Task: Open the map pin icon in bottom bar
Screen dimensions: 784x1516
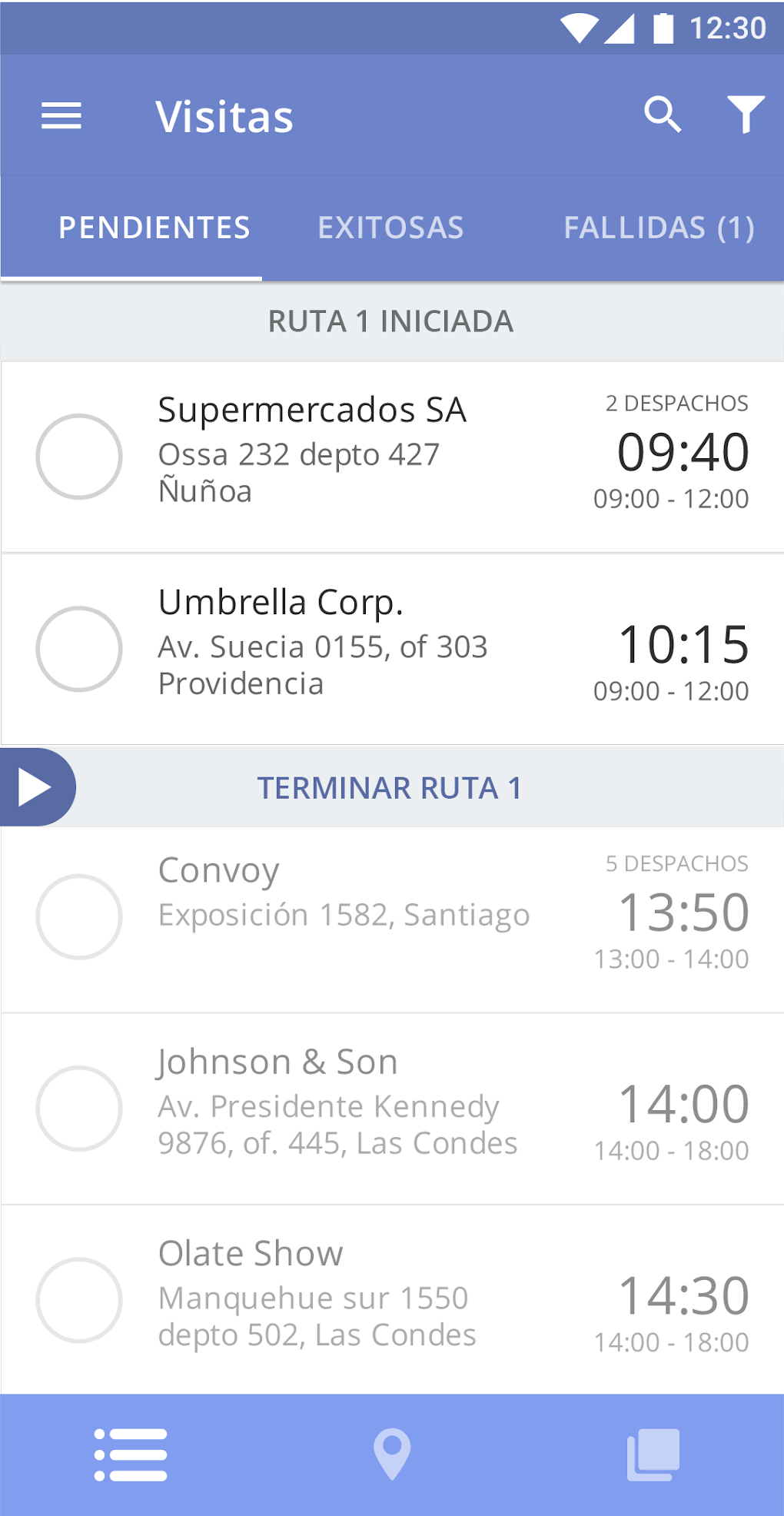Action: tap(391, 1453)
